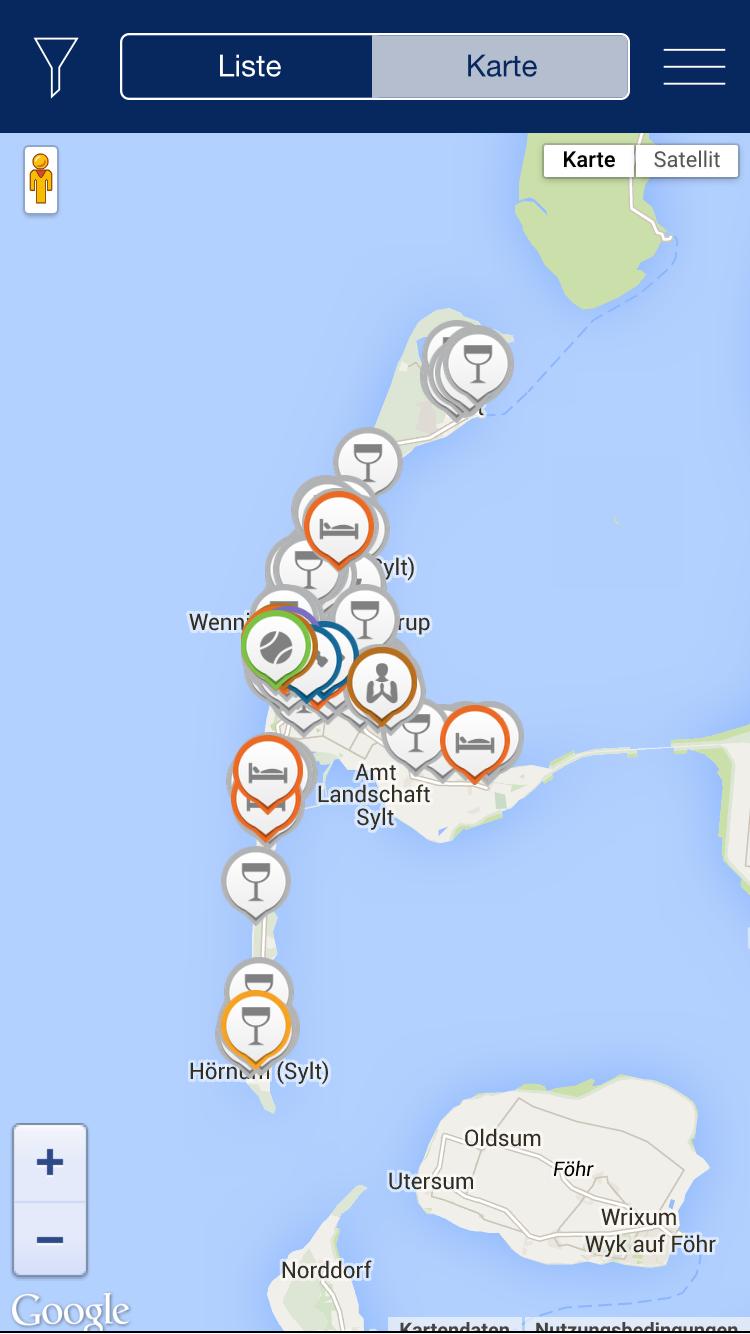Open the green tennis ball marker
The height and width of the screenshot is (1334, 750).
click(x=272, y=647)
